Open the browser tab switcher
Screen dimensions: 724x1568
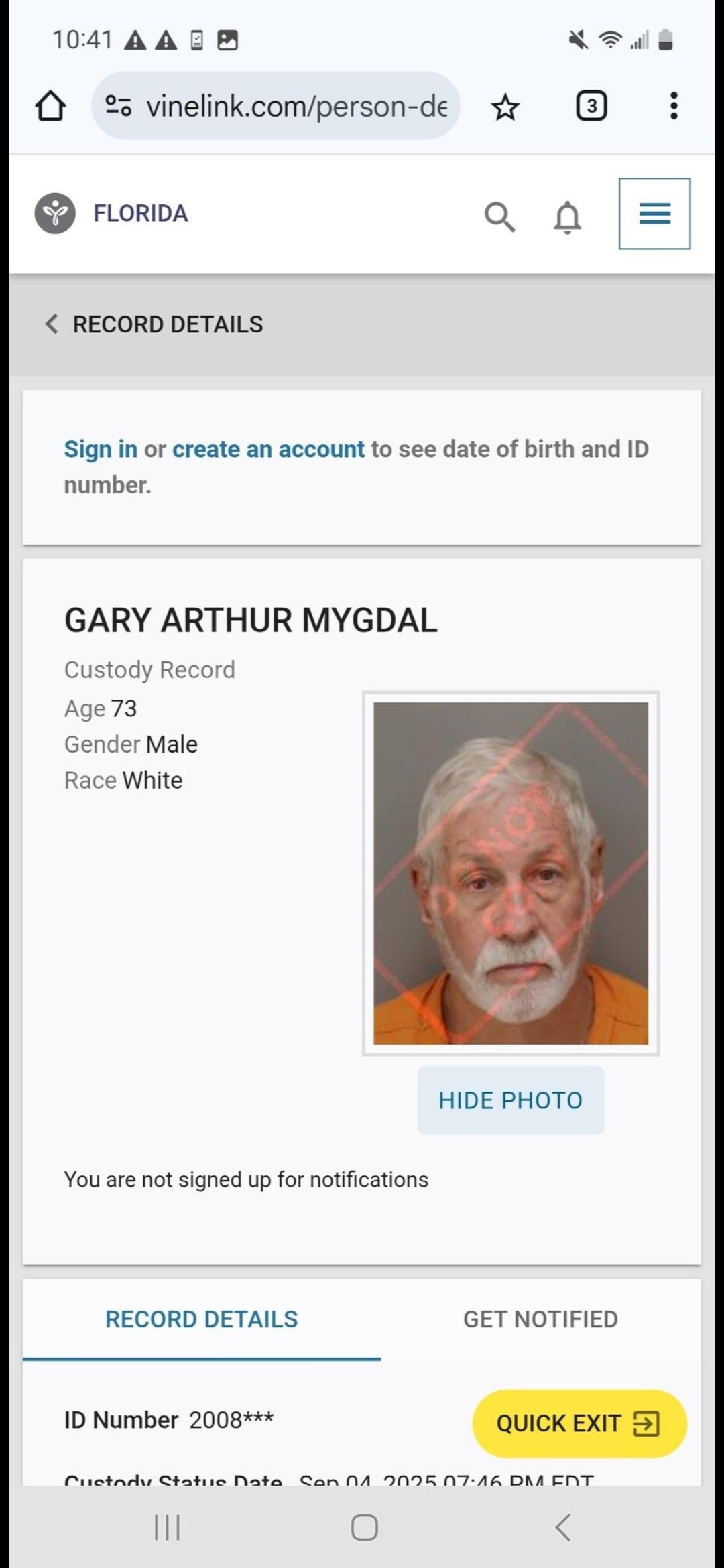coord(591,106)
